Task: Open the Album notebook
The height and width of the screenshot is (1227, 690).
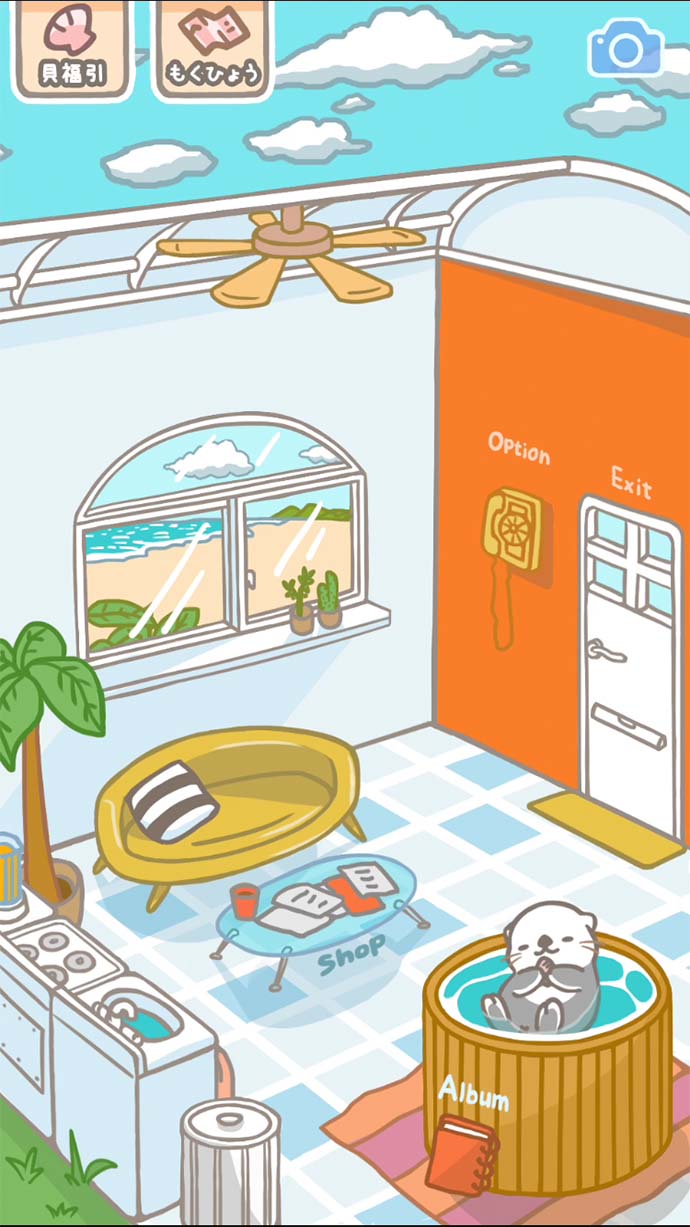Action: tap(460, 1152)
